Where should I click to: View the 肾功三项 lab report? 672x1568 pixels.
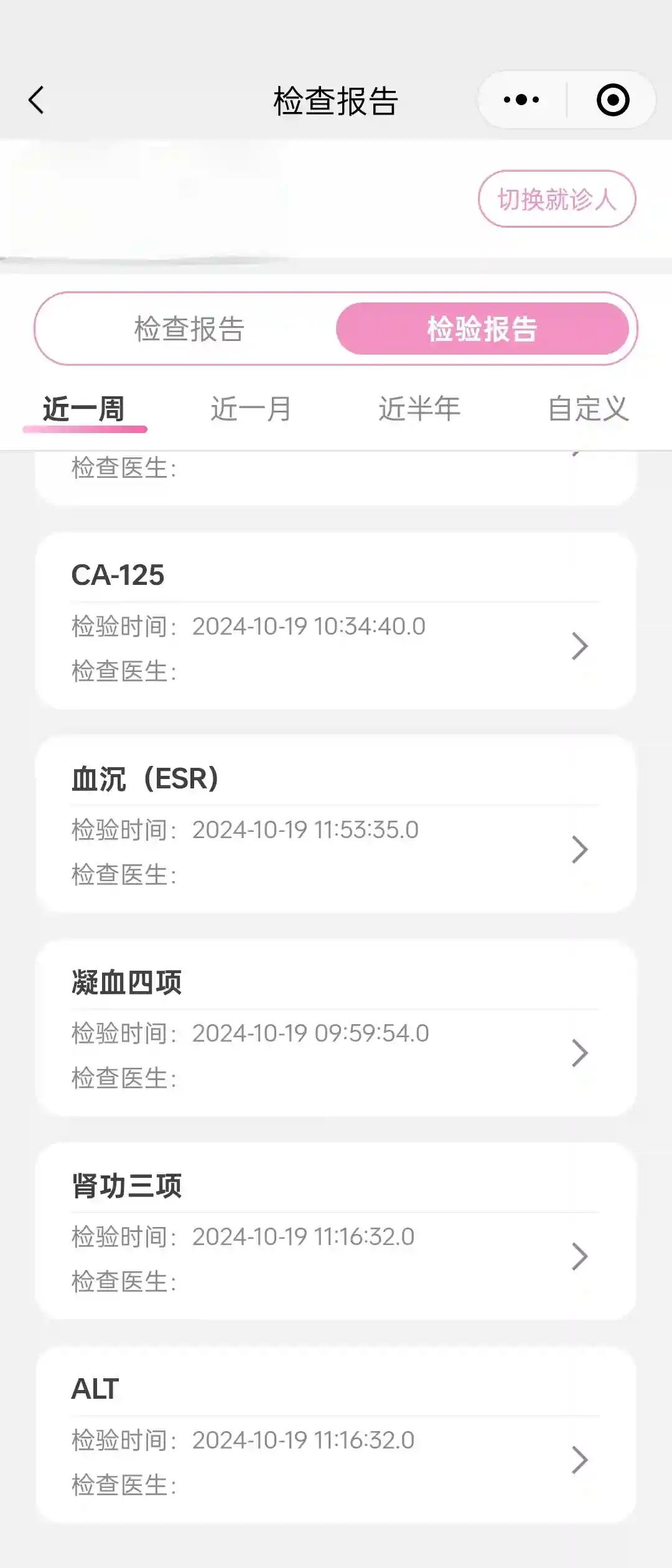pyautogui.click(x=336, y=1231)
